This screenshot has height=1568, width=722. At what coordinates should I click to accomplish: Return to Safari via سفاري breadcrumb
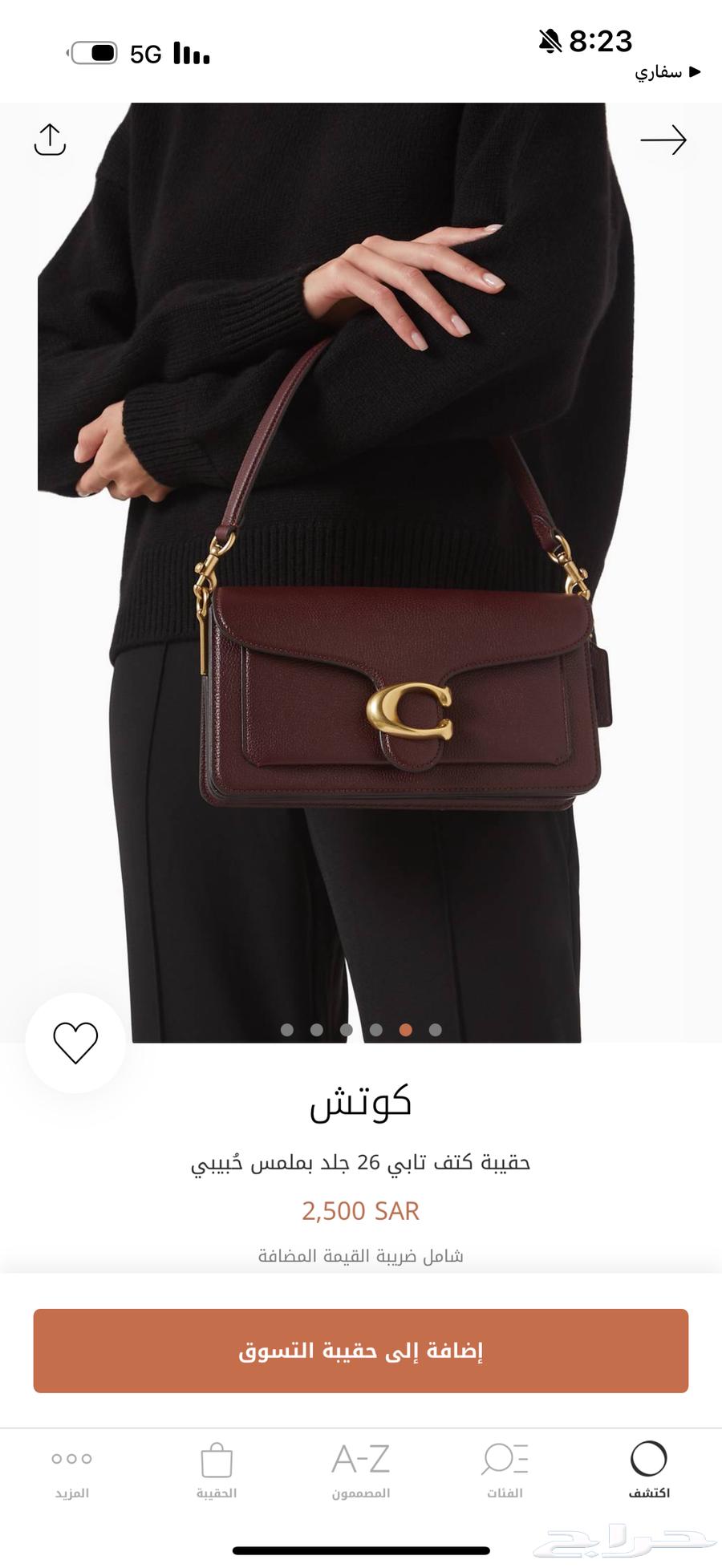pyautogui.click(x=667, y=72)
